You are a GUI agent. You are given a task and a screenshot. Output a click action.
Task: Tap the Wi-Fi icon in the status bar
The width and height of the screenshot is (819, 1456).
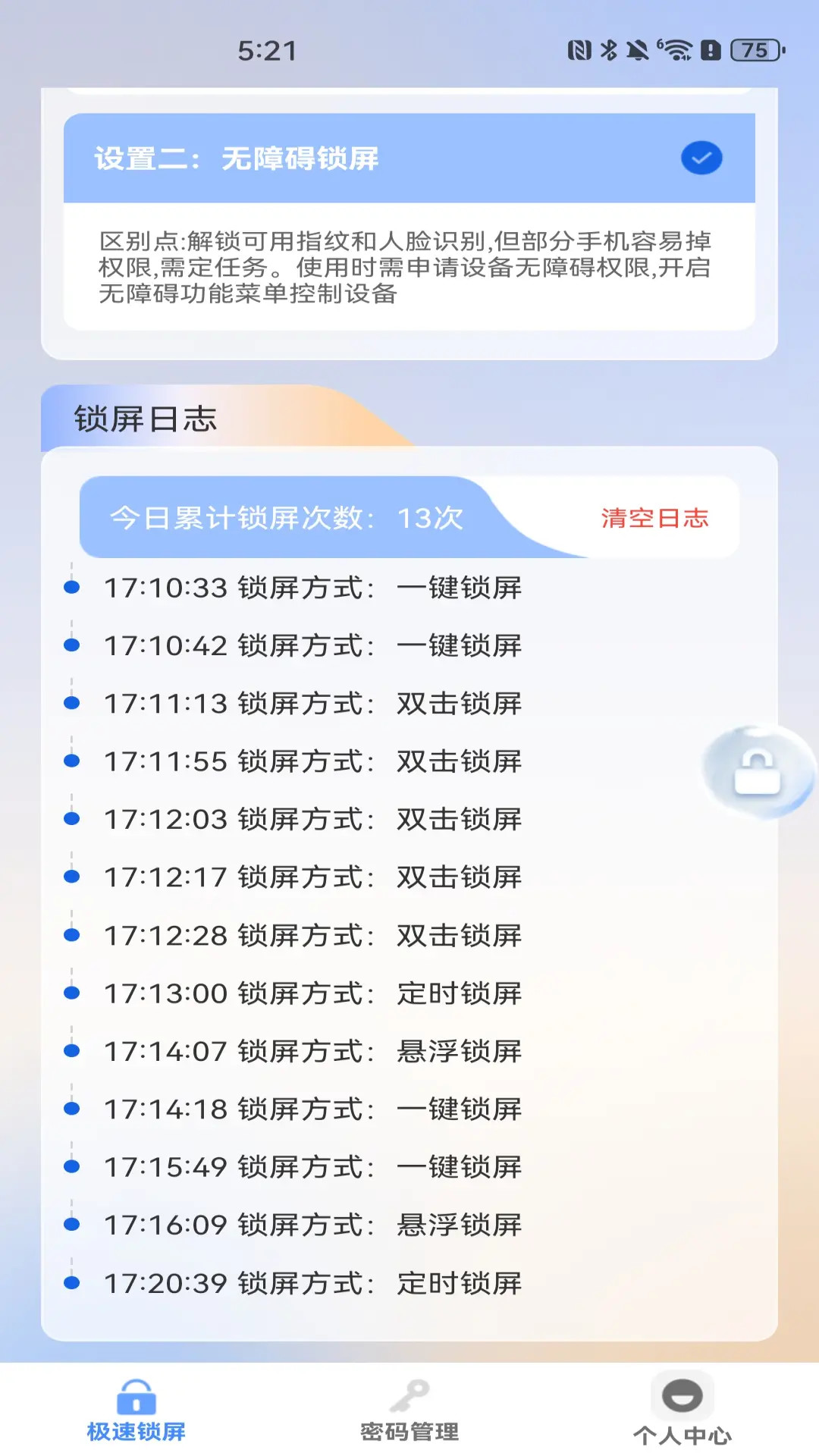coord(675,51)
